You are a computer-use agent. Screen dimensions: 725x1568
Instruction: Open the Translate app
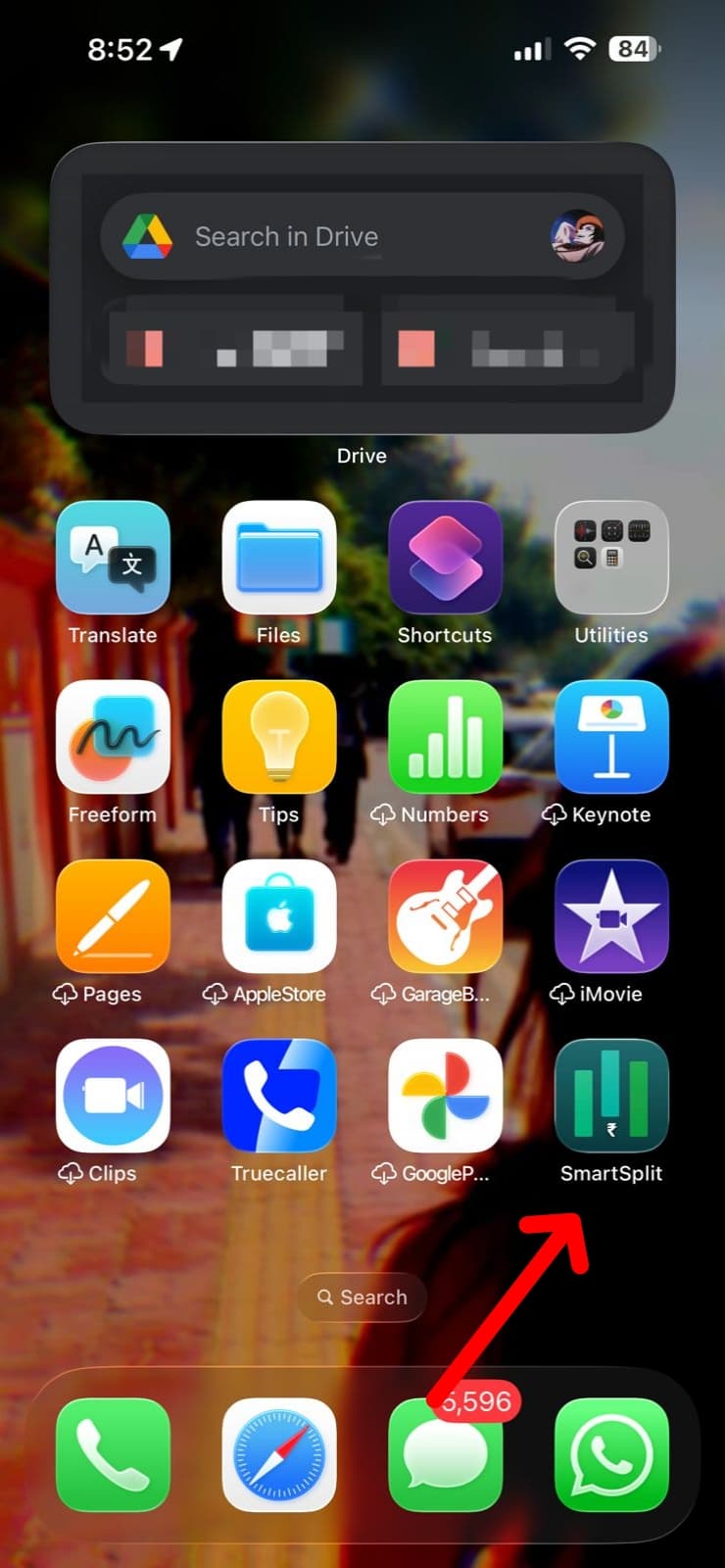tap(113, 558)
